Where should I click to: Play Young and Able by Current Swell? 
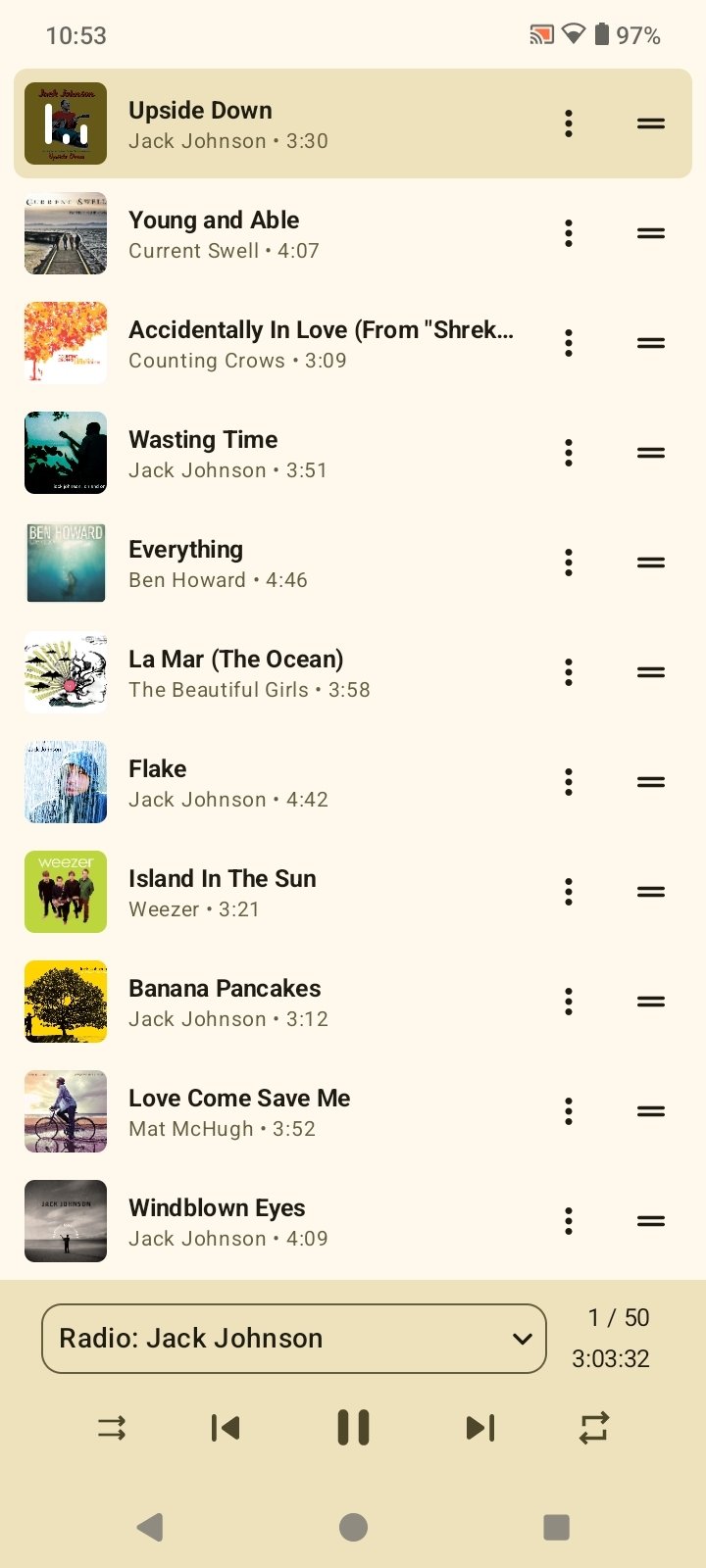pos(294,234)
